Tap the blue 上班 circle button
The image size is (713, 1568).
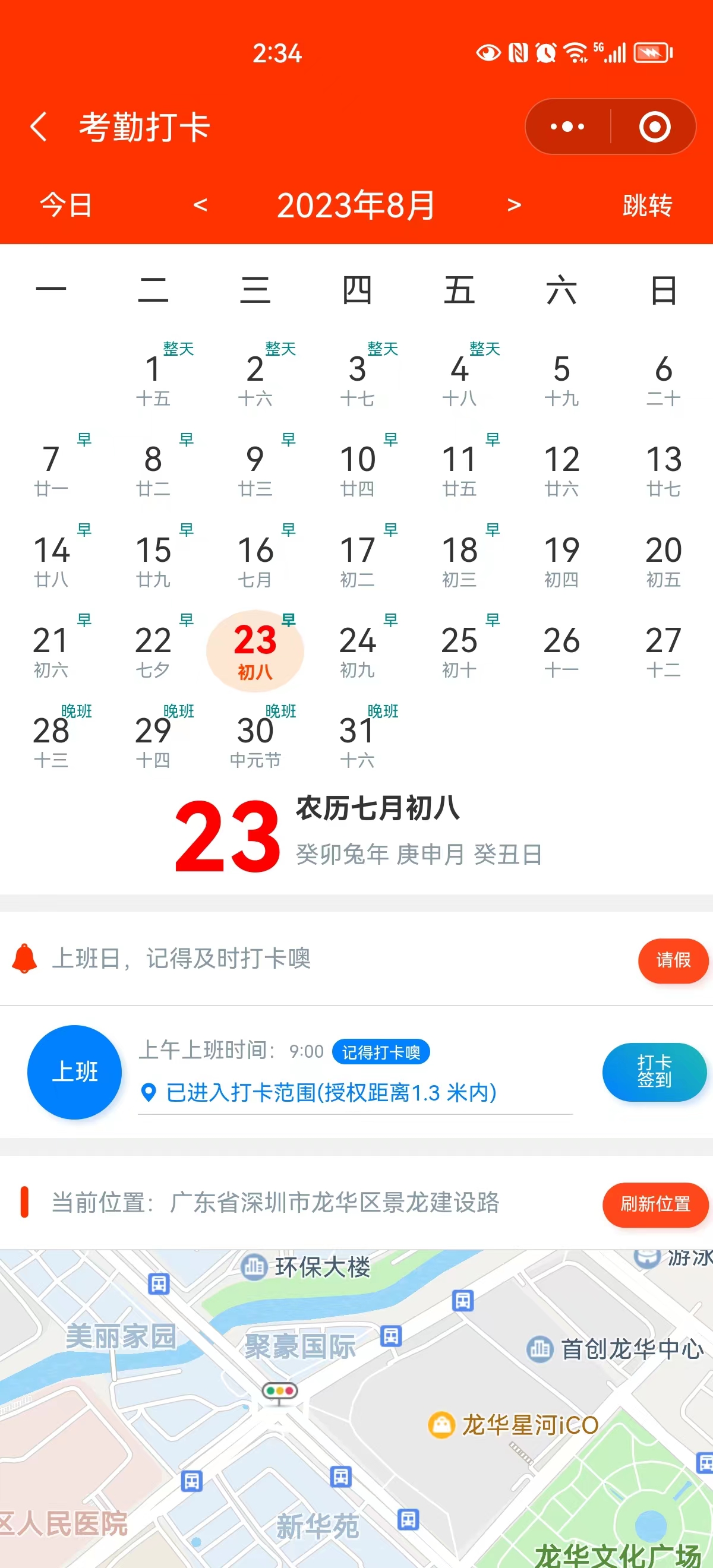74,1071
